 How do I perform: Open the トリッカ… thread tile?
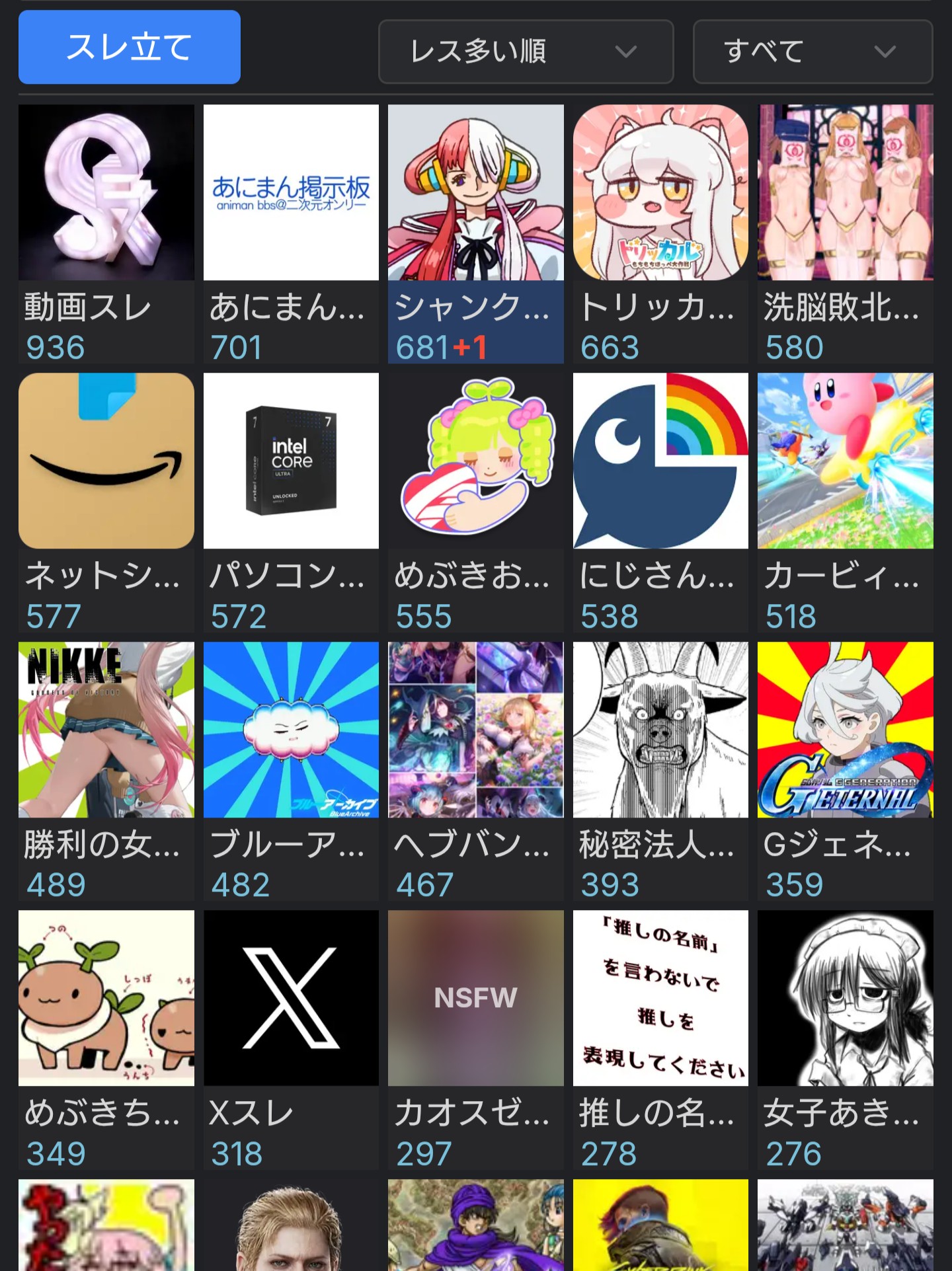[x=660, y=233]
